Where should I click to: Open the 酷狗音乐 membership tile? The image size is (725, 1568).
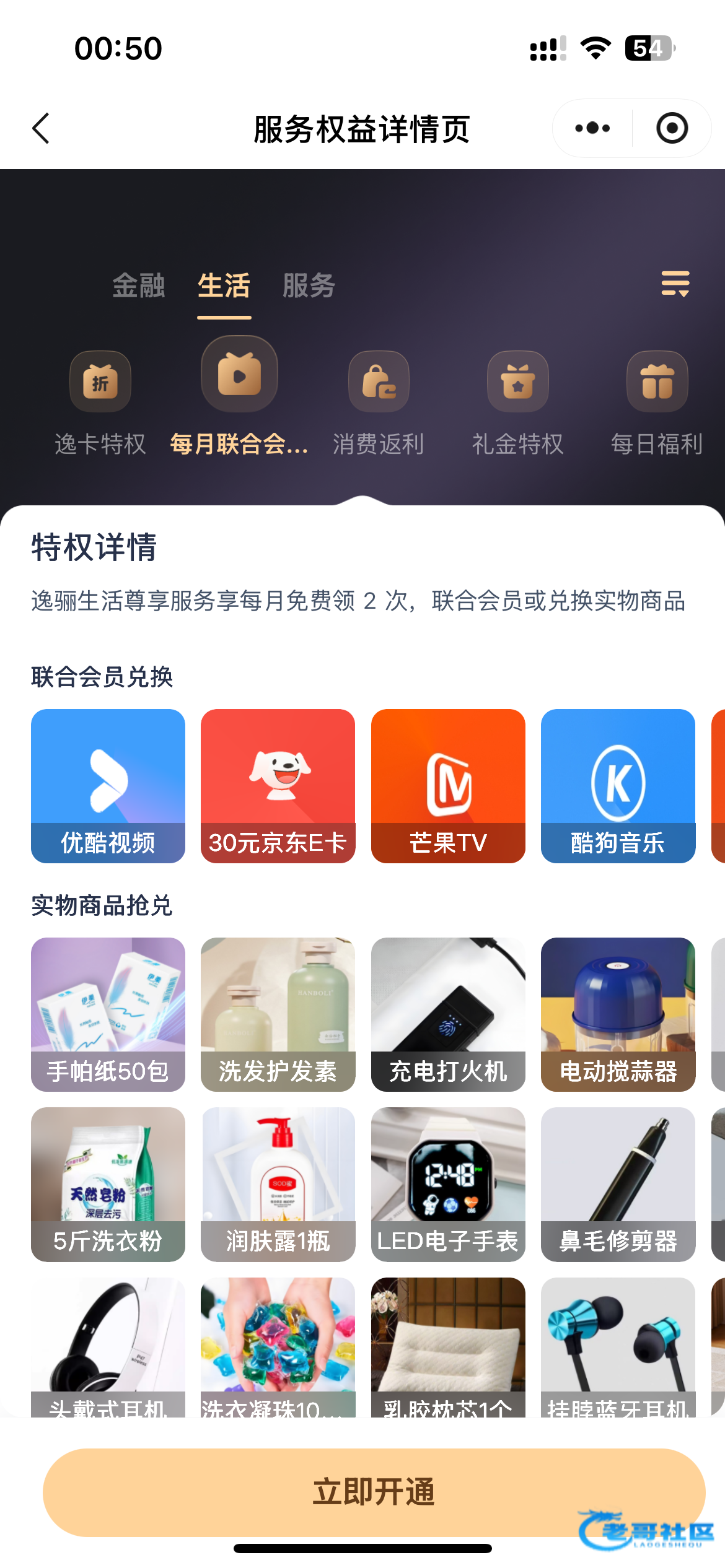pos(618,785)
